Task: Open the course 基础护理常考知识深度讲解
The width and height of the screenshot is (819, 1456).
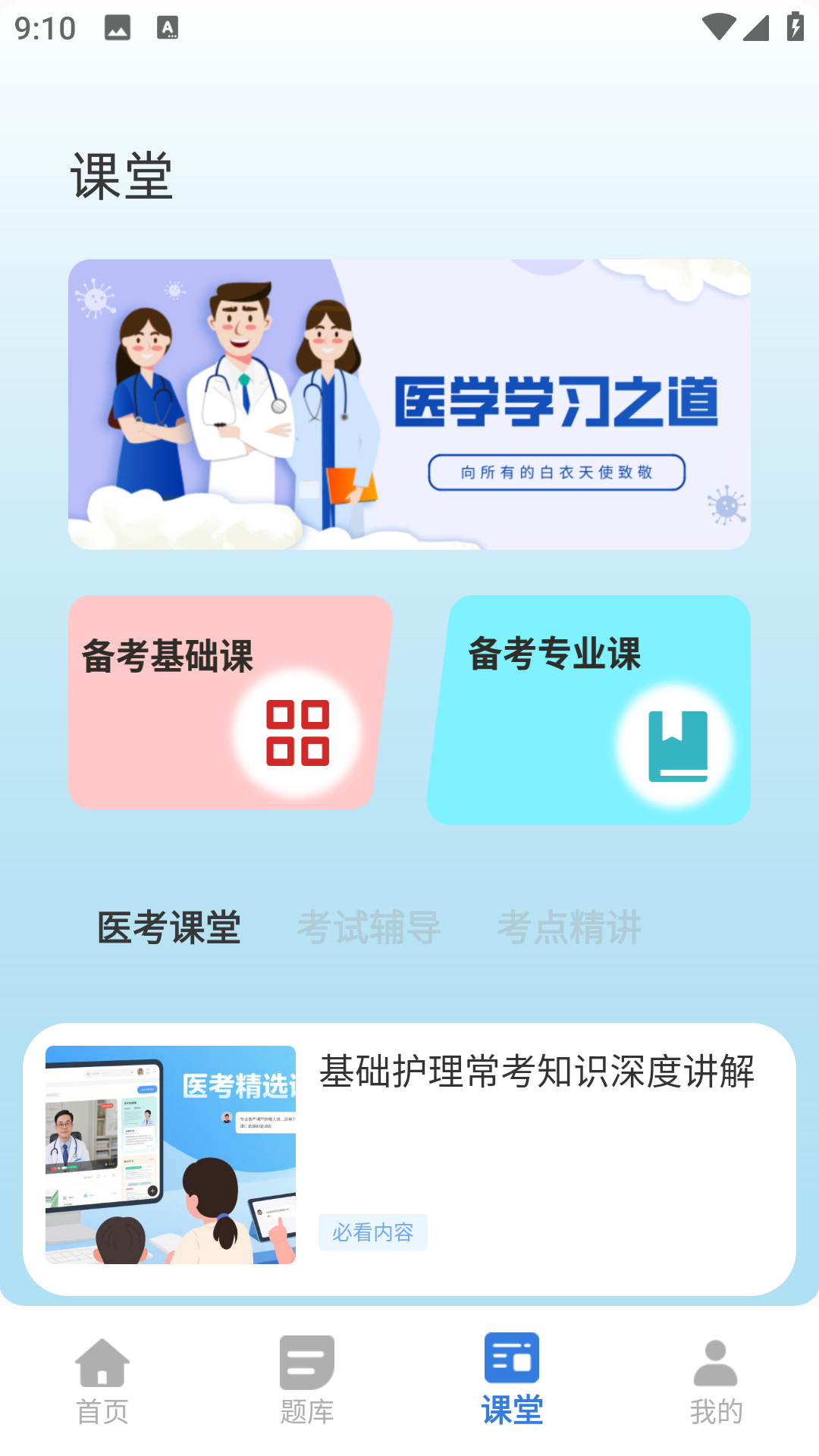Action: 539,1073
